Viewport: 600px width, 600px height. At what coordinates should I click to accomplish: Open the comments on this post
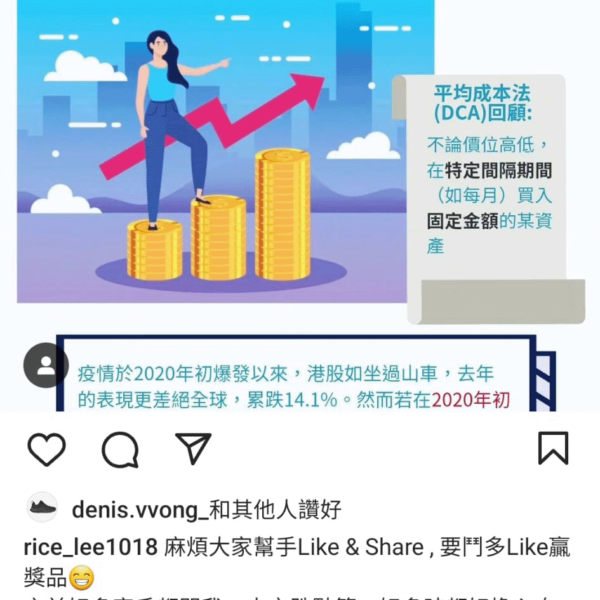pos(120,449)
